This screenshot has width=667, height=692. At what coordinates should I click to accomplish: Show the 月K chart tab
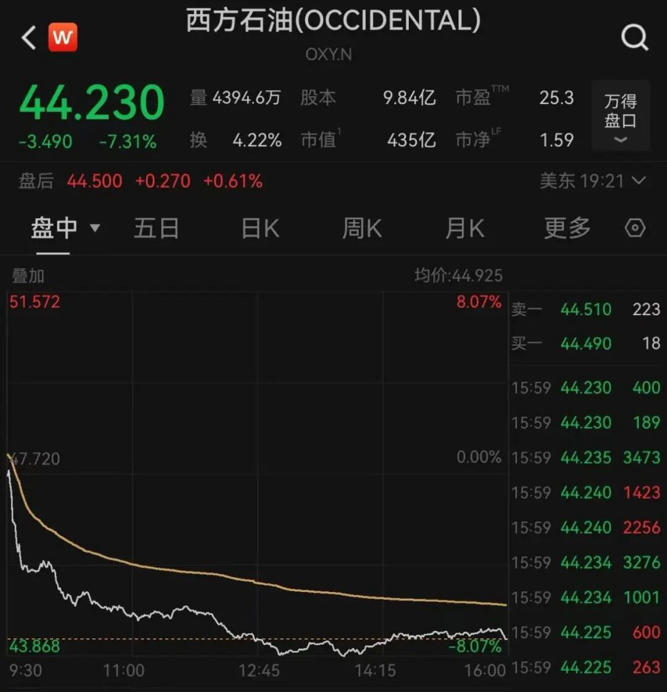[464, 228]
